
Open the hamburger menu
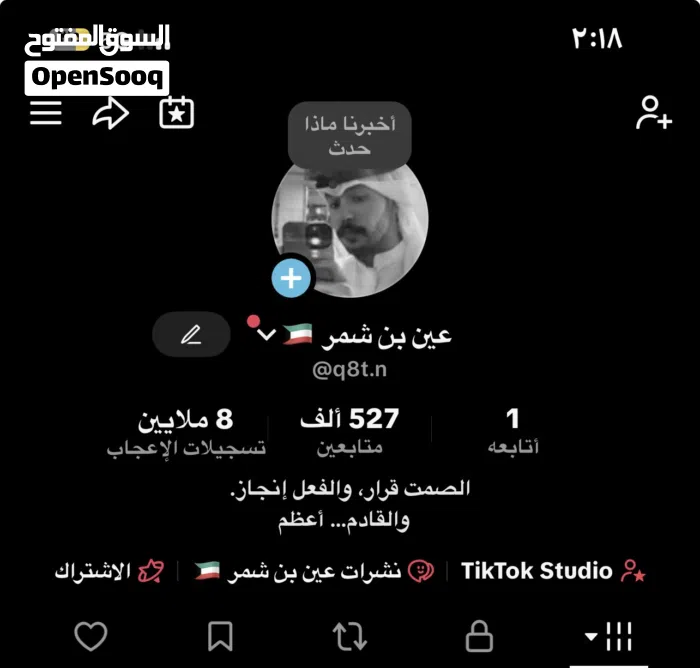46,113
